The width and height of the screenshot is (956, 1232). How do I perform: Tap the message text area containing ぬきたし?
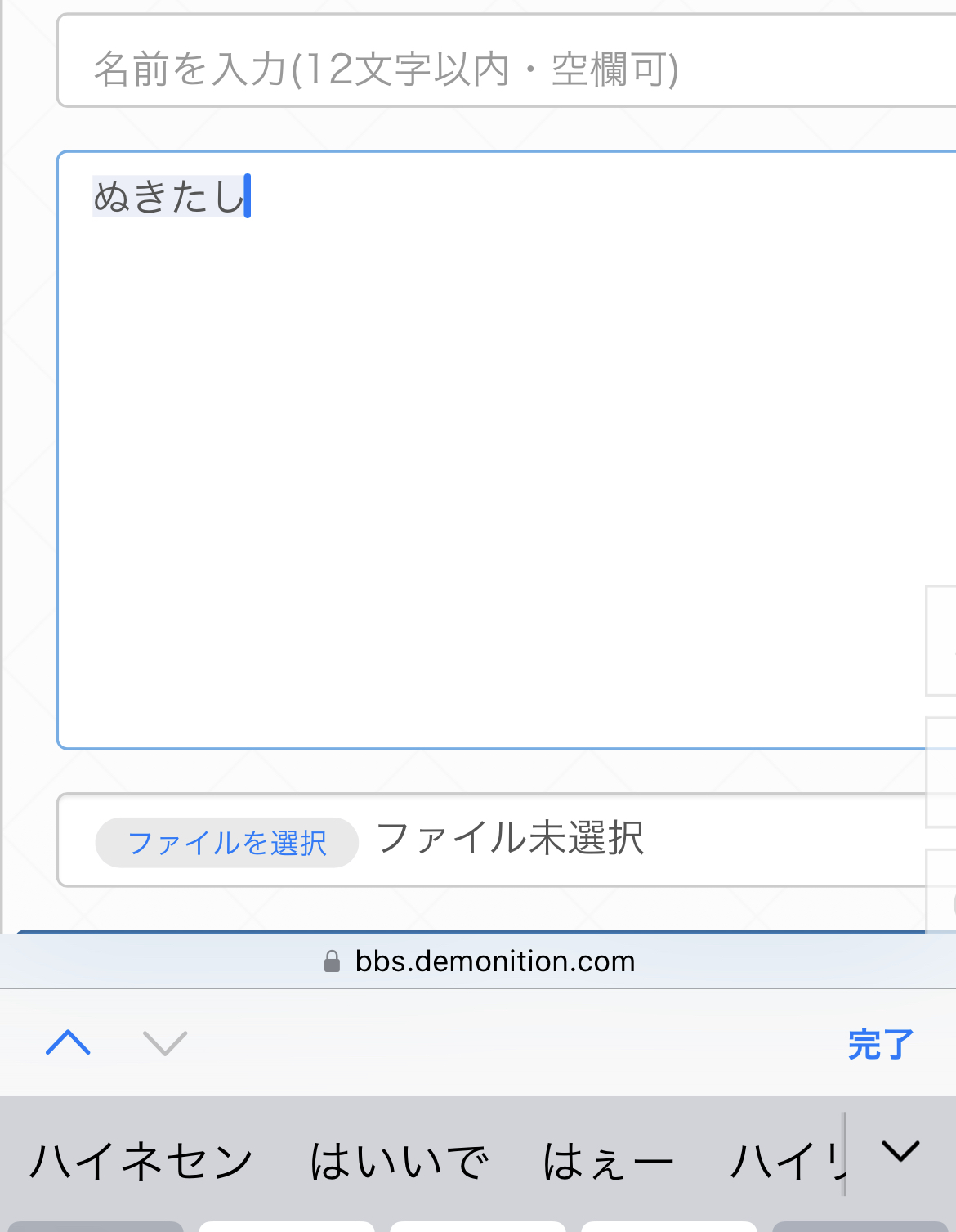click(507, 450)
